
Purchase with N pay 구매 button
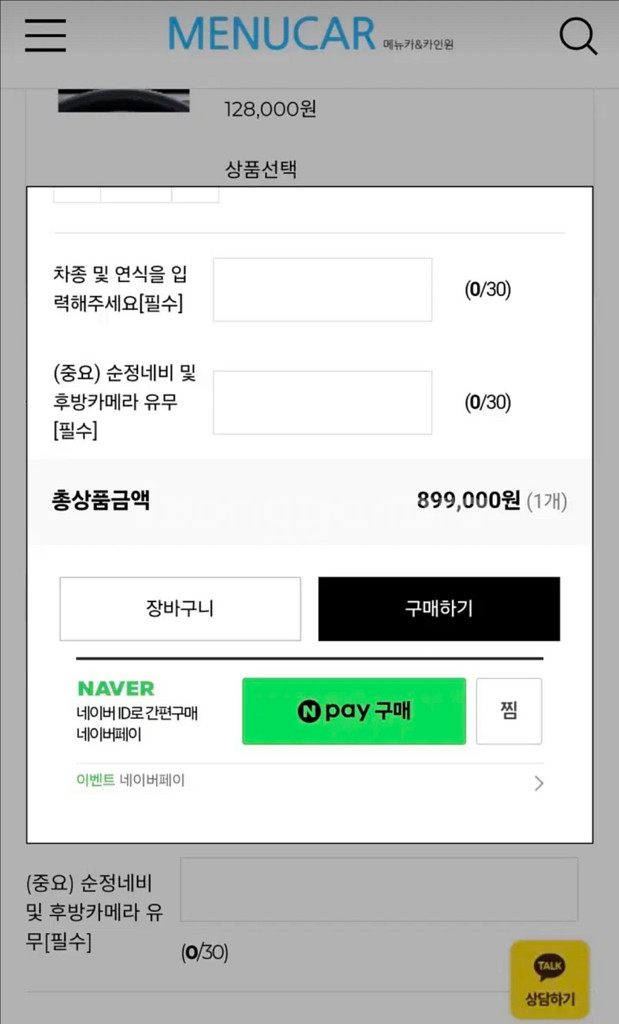tap(354, 711)
